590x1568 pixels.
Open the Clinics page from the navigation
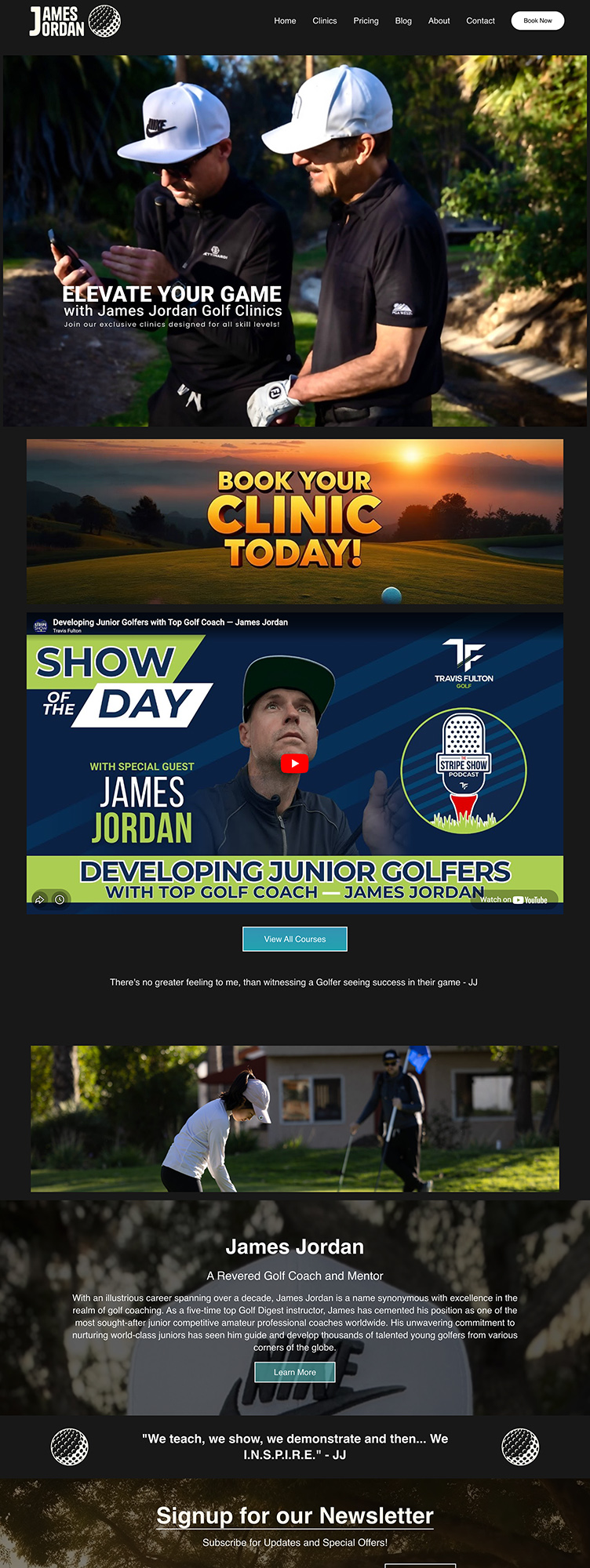325,21
